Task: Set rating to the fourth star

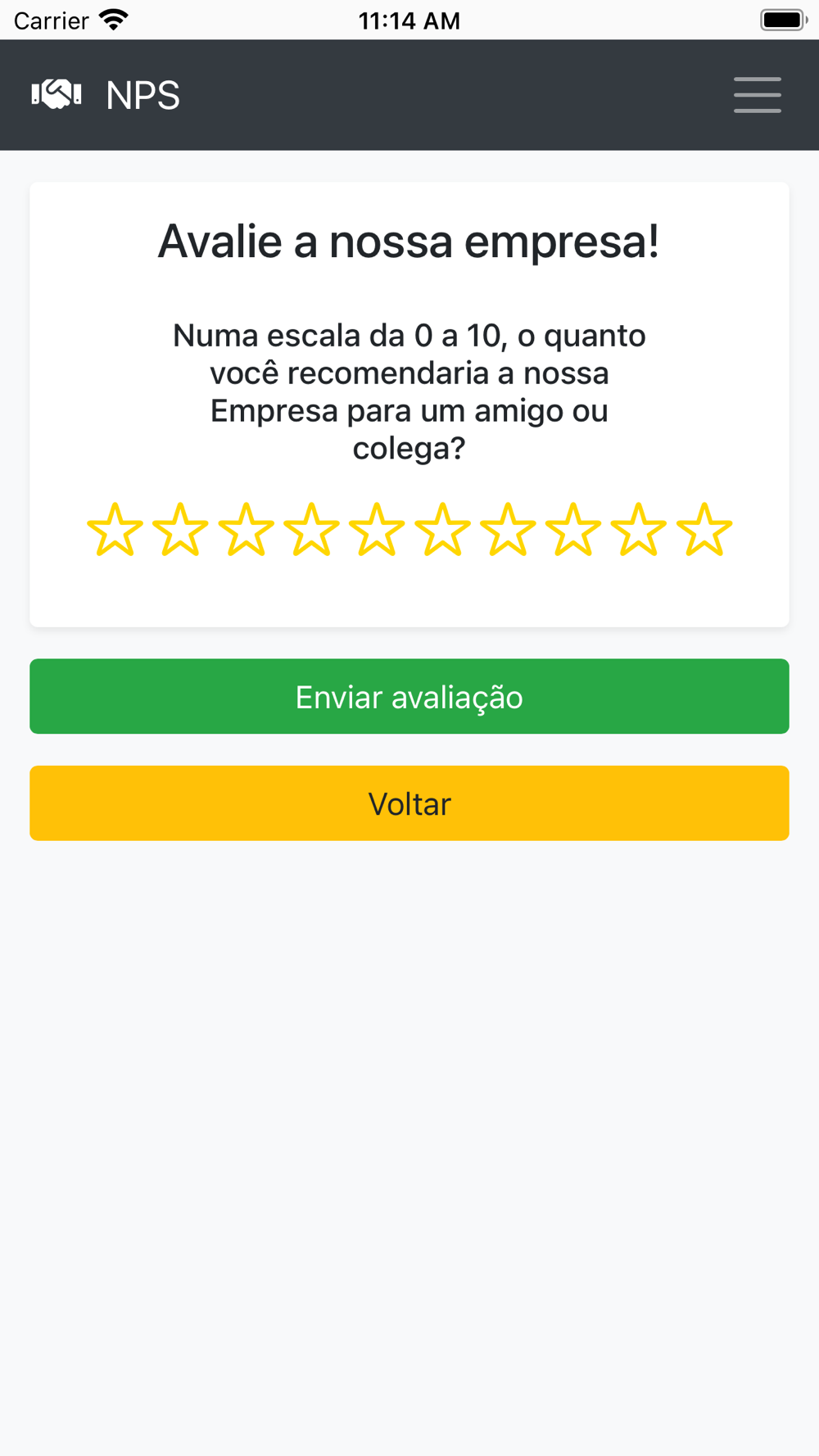Action: point(311,531)
